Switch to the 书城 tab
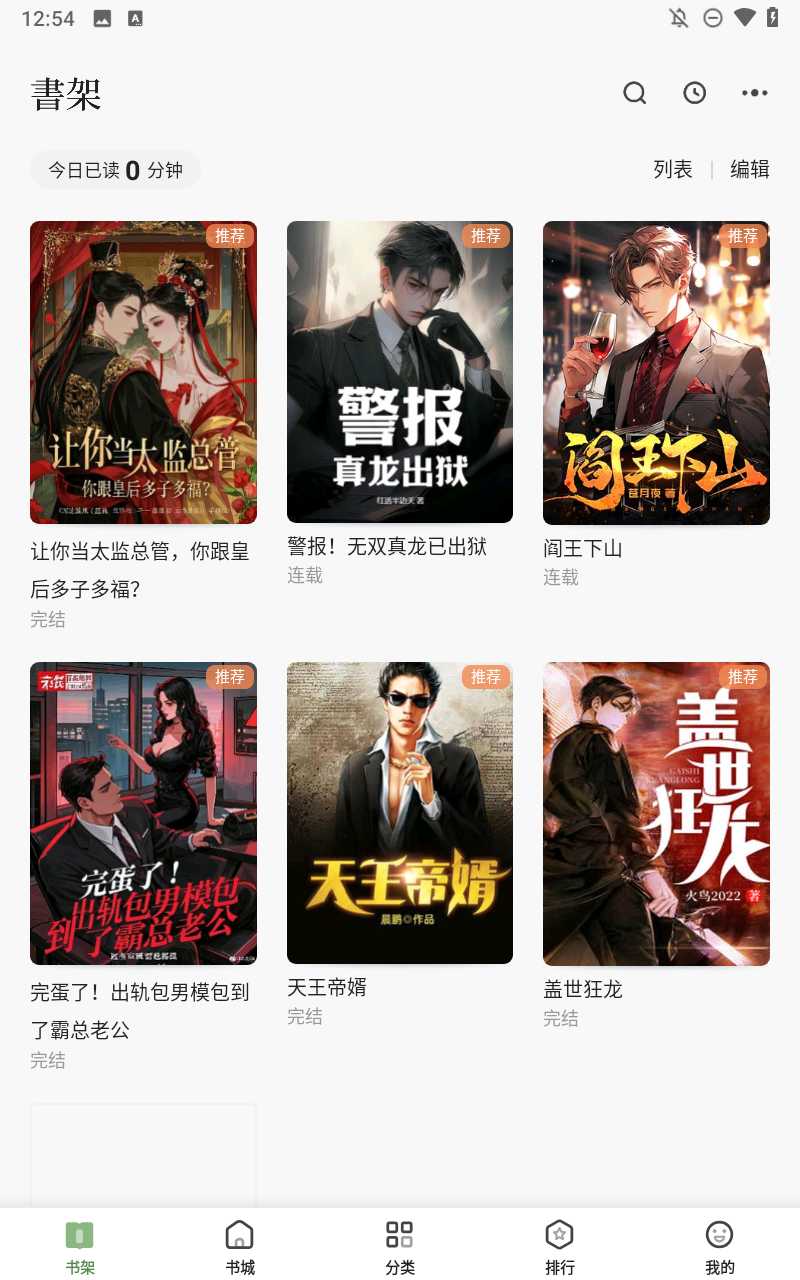Screen dimensions: 800x1280 [x=240, y=1246]
